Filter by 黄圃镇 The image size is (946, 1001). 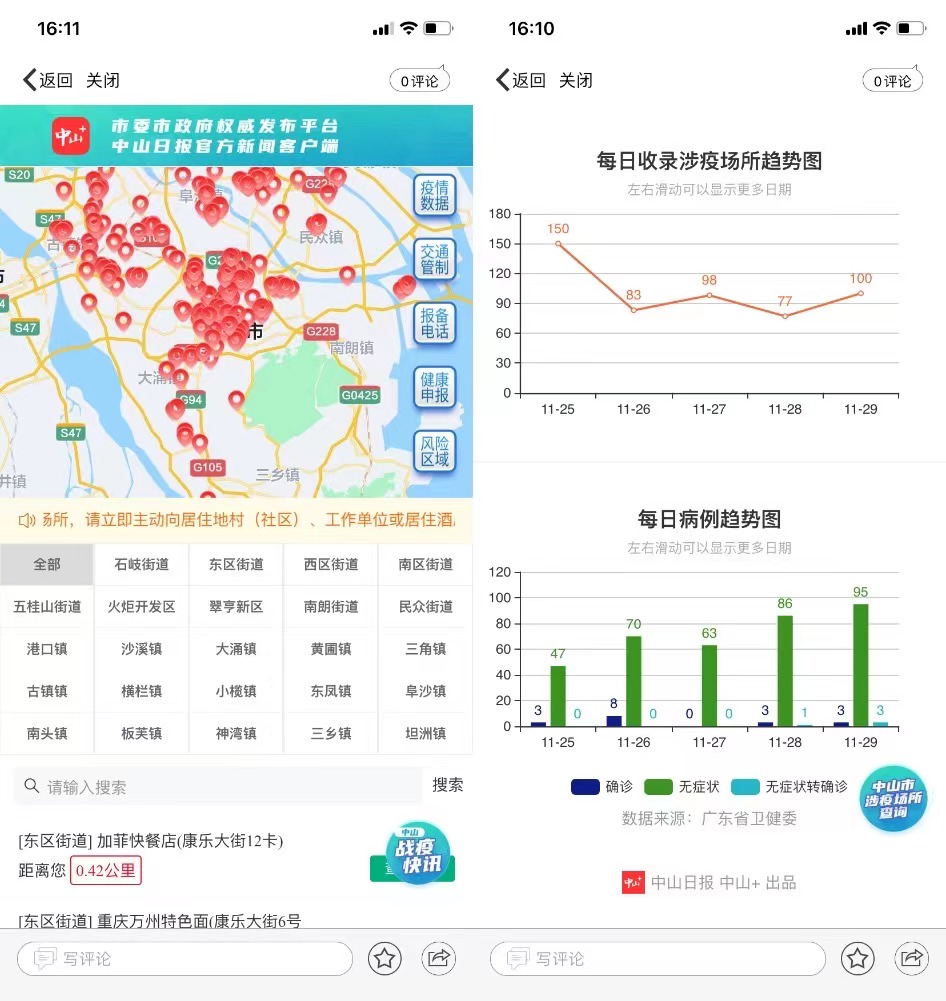pos(331,649)
